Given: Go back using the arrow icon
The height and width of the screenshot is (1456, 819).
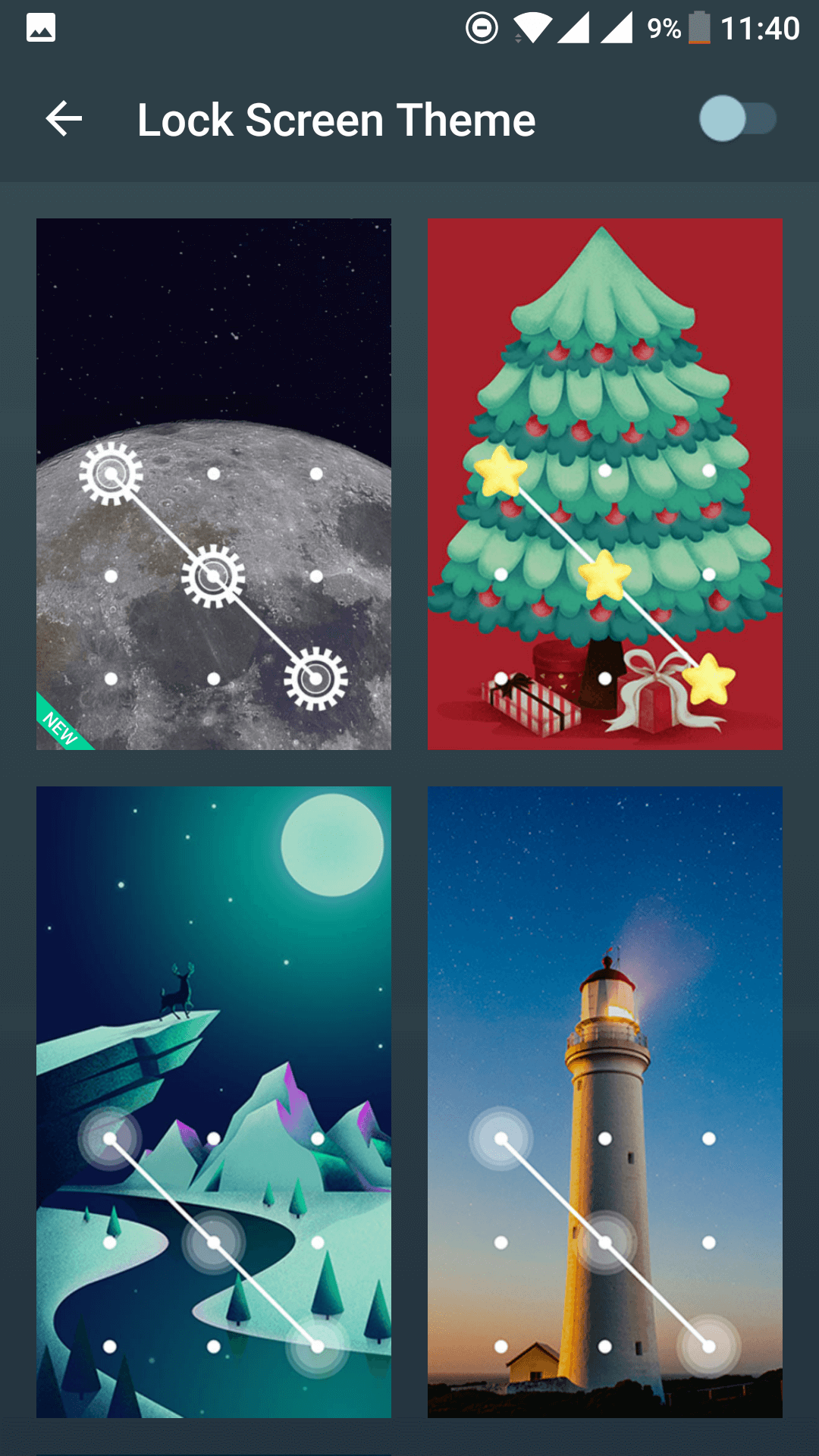Looking at the screenshot, I should [64, 119].
